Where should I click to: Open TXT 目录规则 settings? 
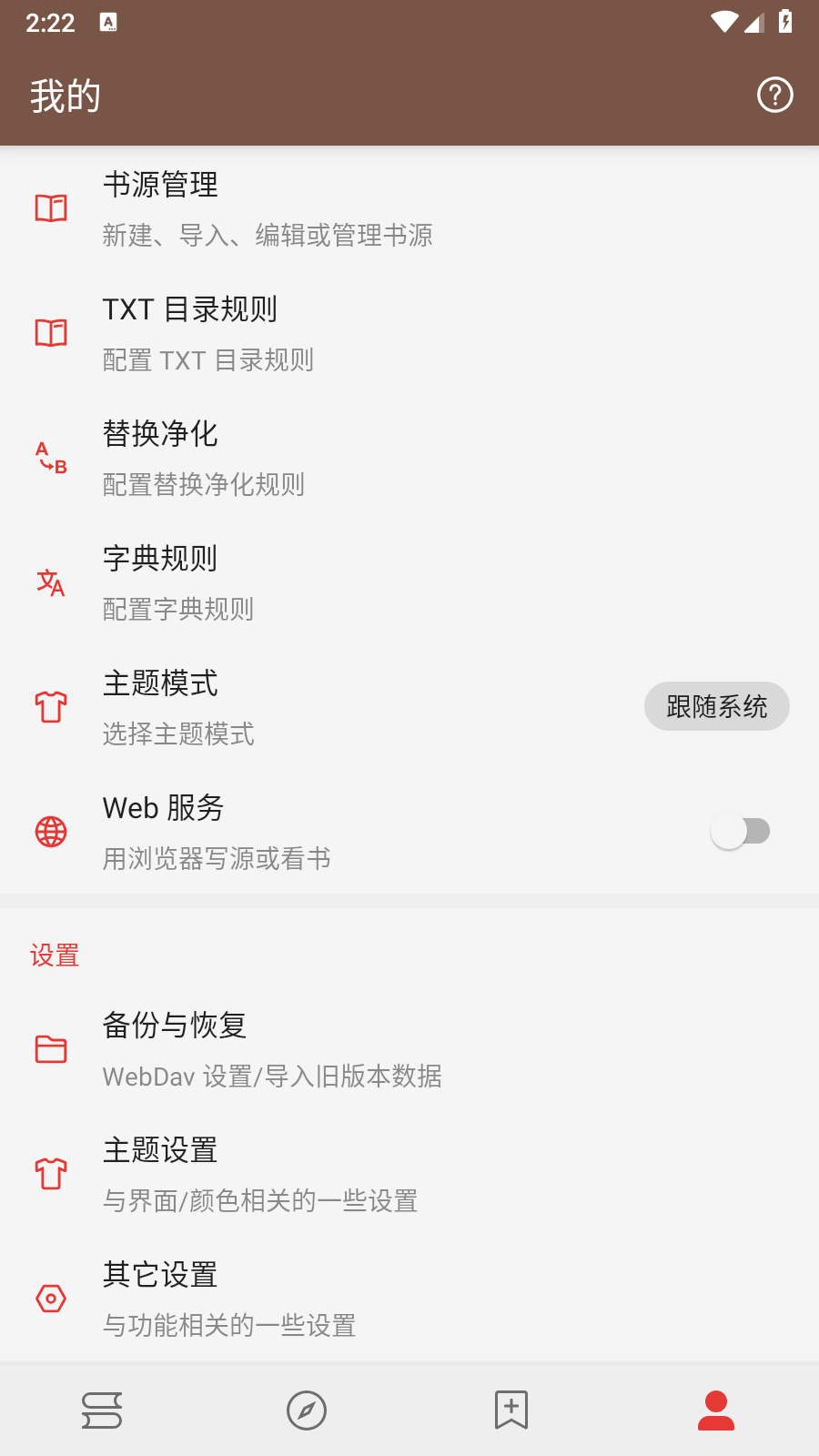tap(409, 333)
